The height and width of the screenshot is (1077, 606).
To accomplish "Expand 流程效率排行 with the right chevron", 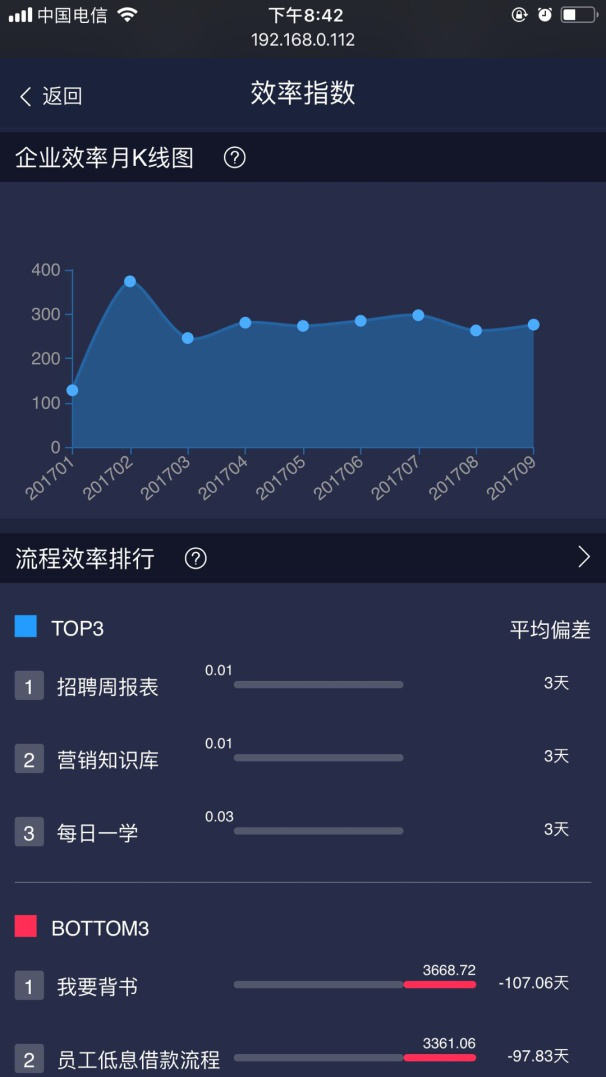I will (584, 558).
